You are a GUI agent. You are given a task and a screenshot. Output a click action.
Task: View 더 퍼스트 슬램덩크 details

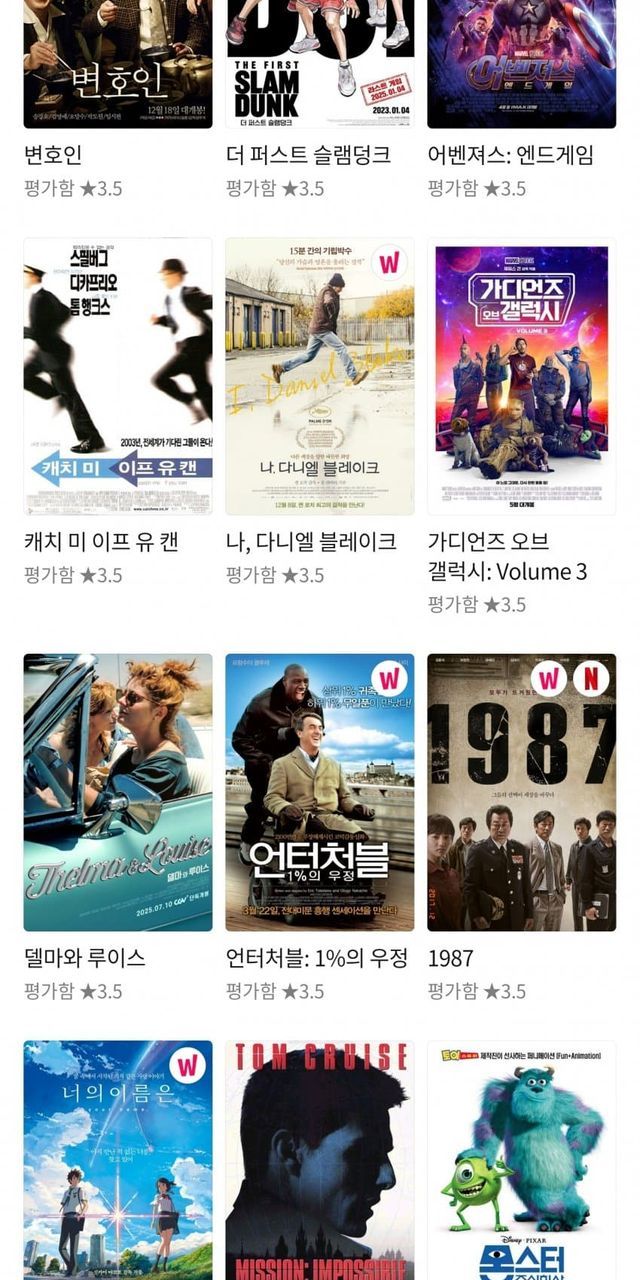[x=320, y=64]
